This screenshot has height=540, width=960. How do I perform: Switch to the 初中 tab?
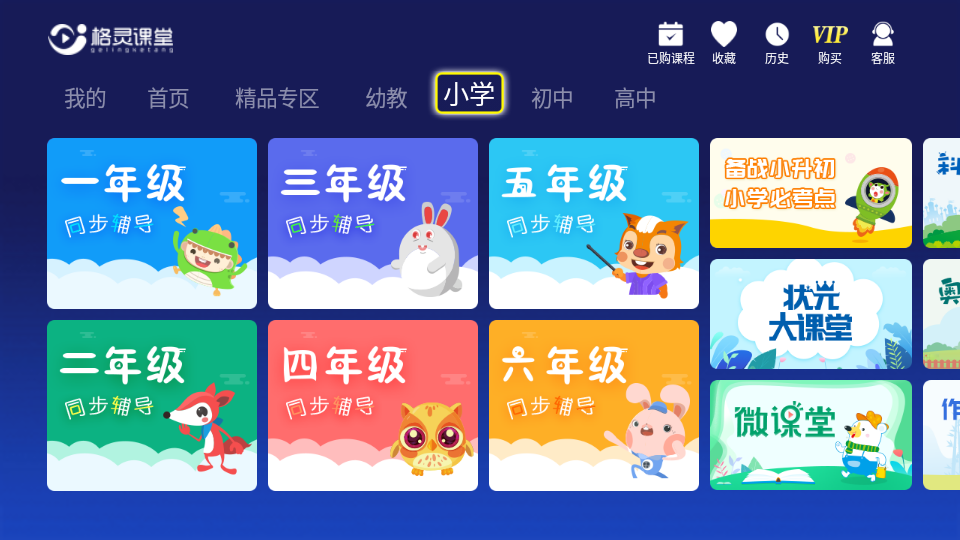pos(552,98)
